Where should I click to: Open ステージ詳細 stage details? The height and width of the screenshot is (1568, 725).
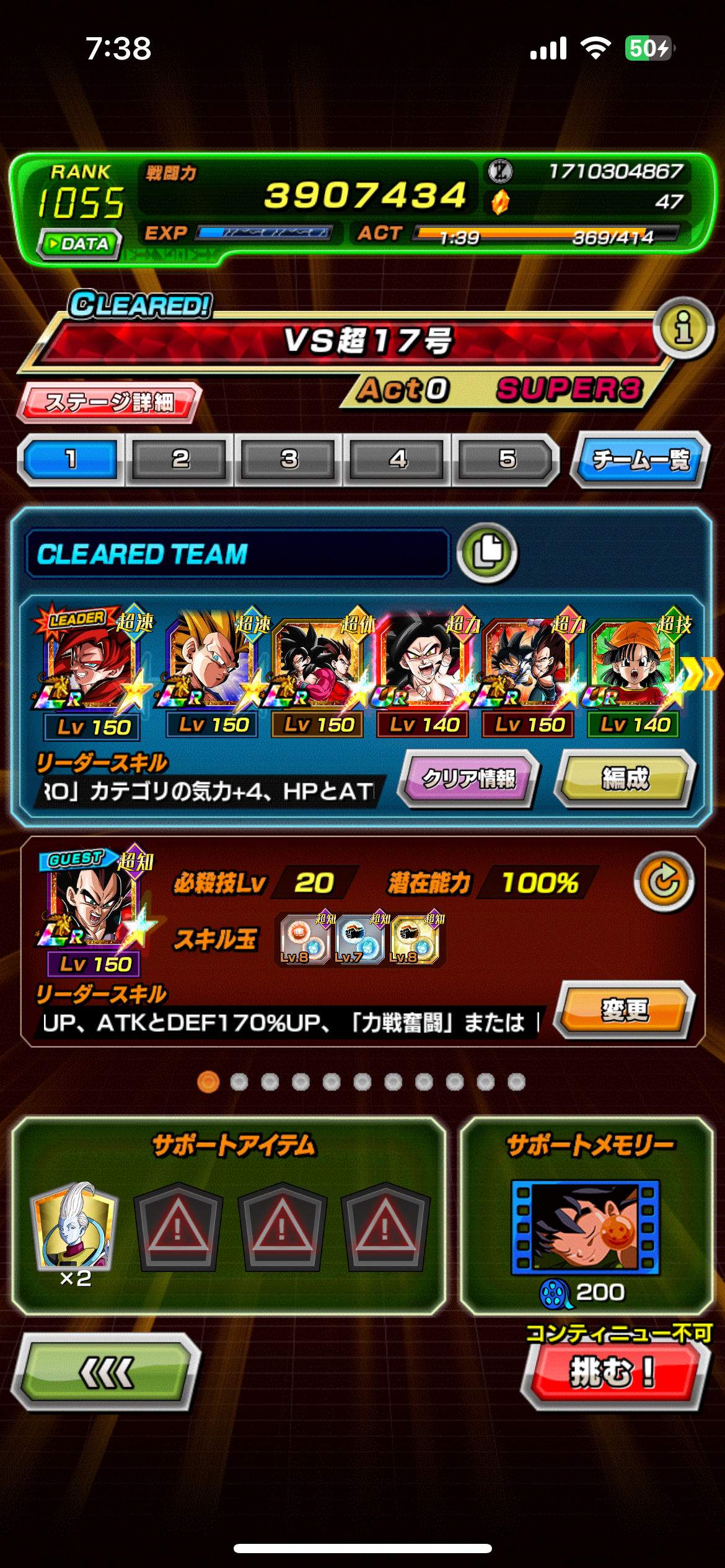coord(110,403)
